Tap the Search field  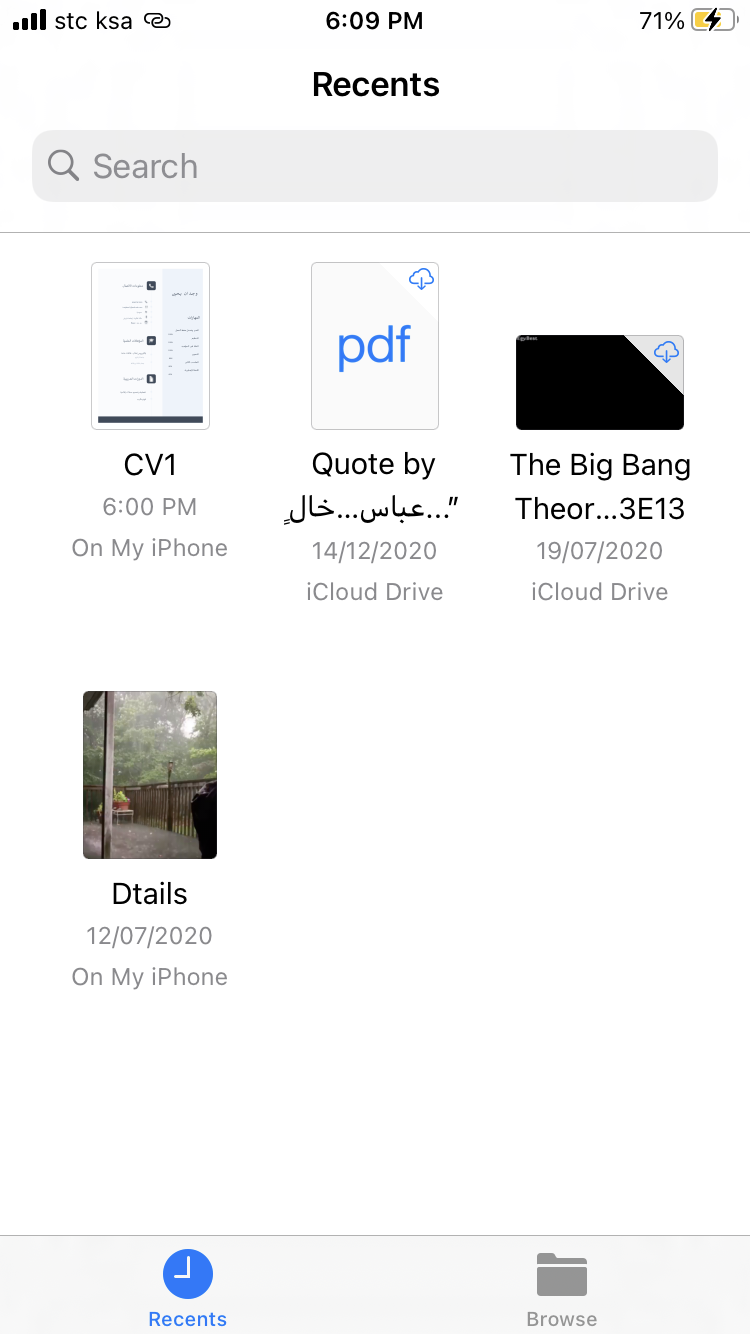pos(375,166)
